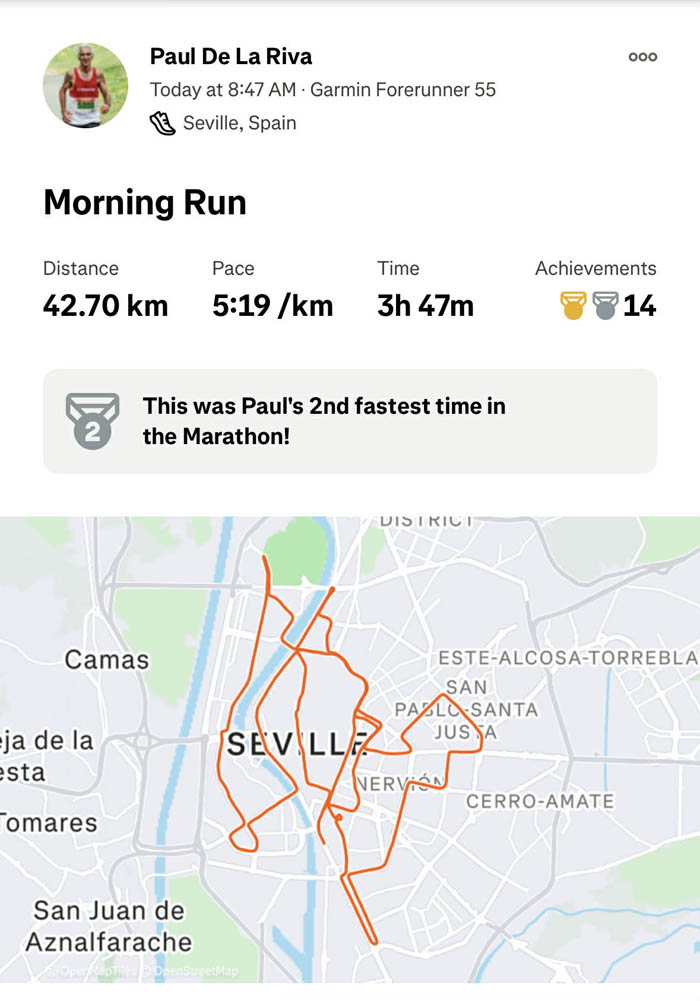
Task: View the 14 achievements medals
Action: (x=608, y=305)
